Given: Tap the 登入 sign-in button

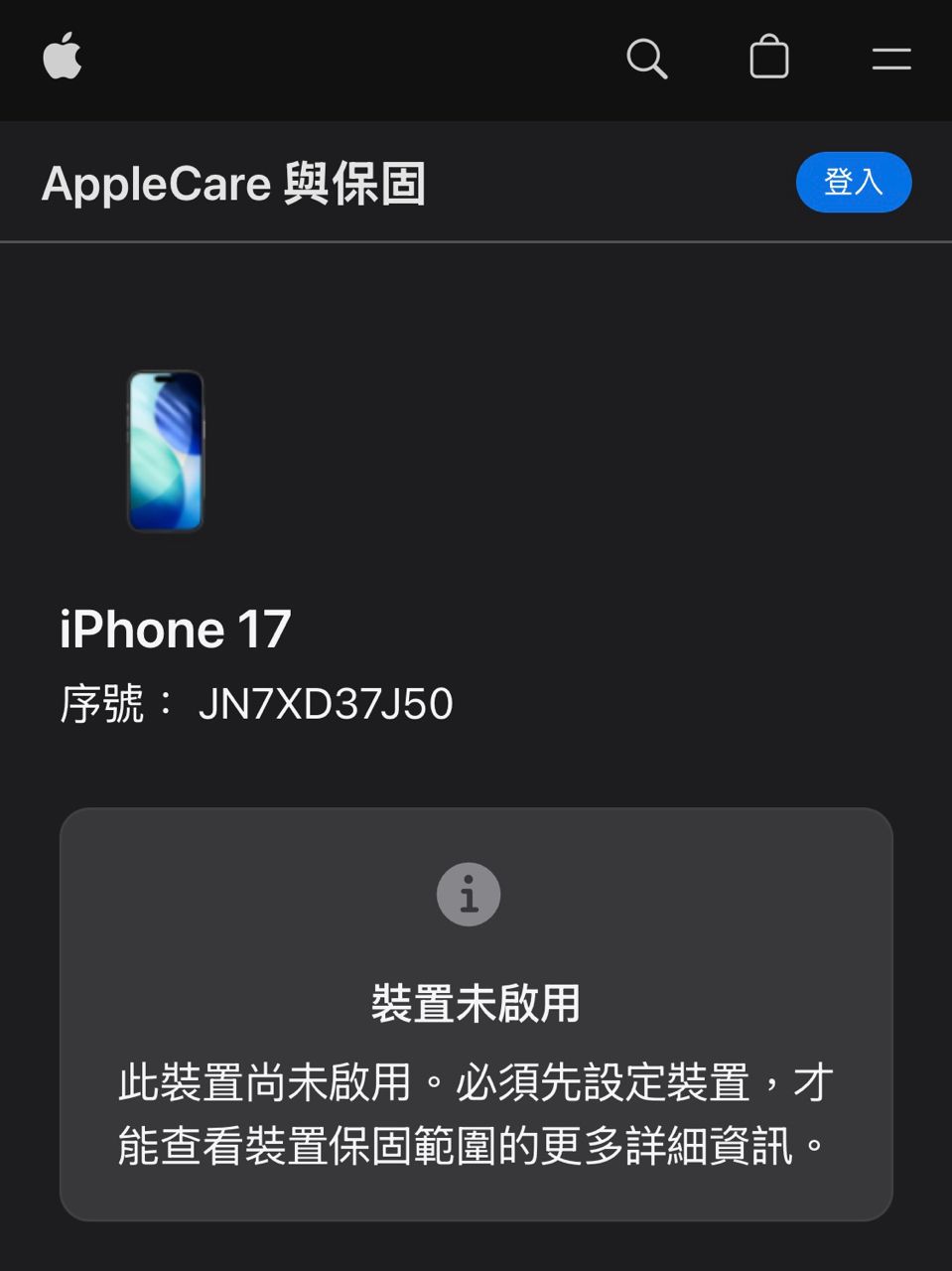Looking at the screenshot, I should point(853,182).
